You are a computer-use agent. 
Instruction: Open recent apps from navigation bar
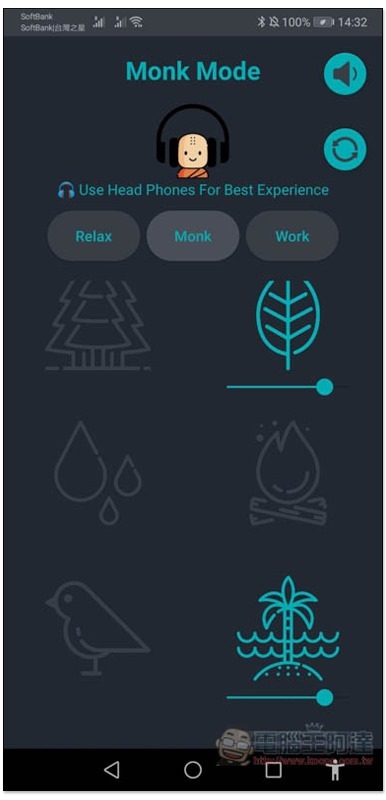(274, 769)
